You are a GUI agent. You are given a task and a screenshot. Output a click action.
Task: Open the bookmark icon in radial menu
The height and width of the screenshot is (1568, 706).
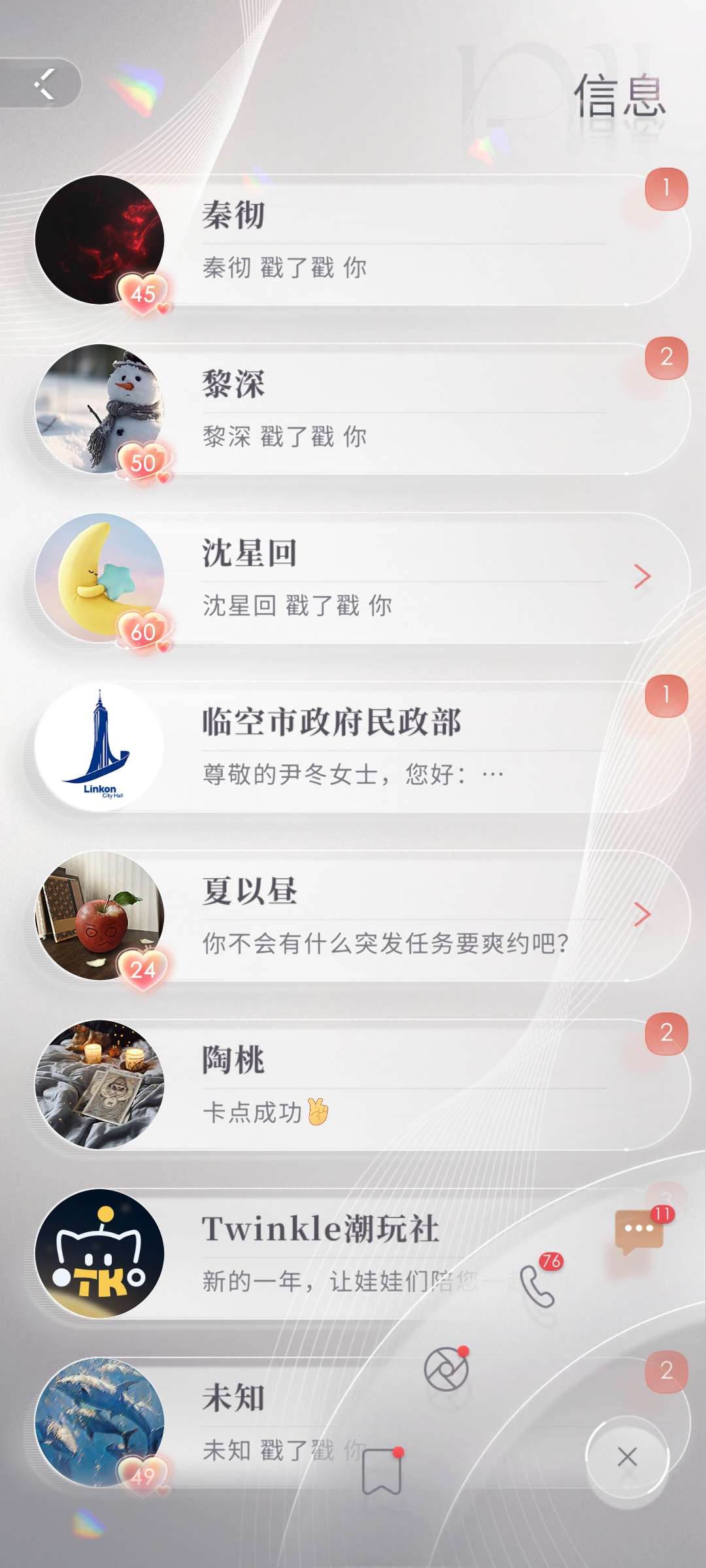pos(382,1471)
